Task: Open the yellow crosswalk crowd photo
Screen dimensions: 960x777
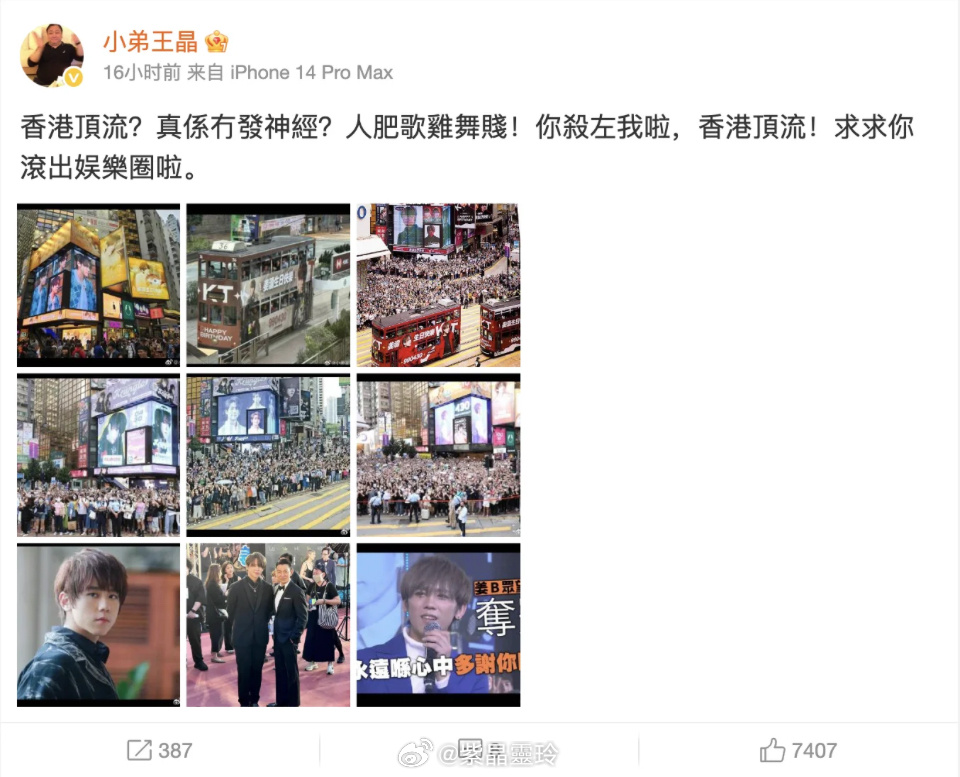Action: pyautogui.click(x=268, y=455)
